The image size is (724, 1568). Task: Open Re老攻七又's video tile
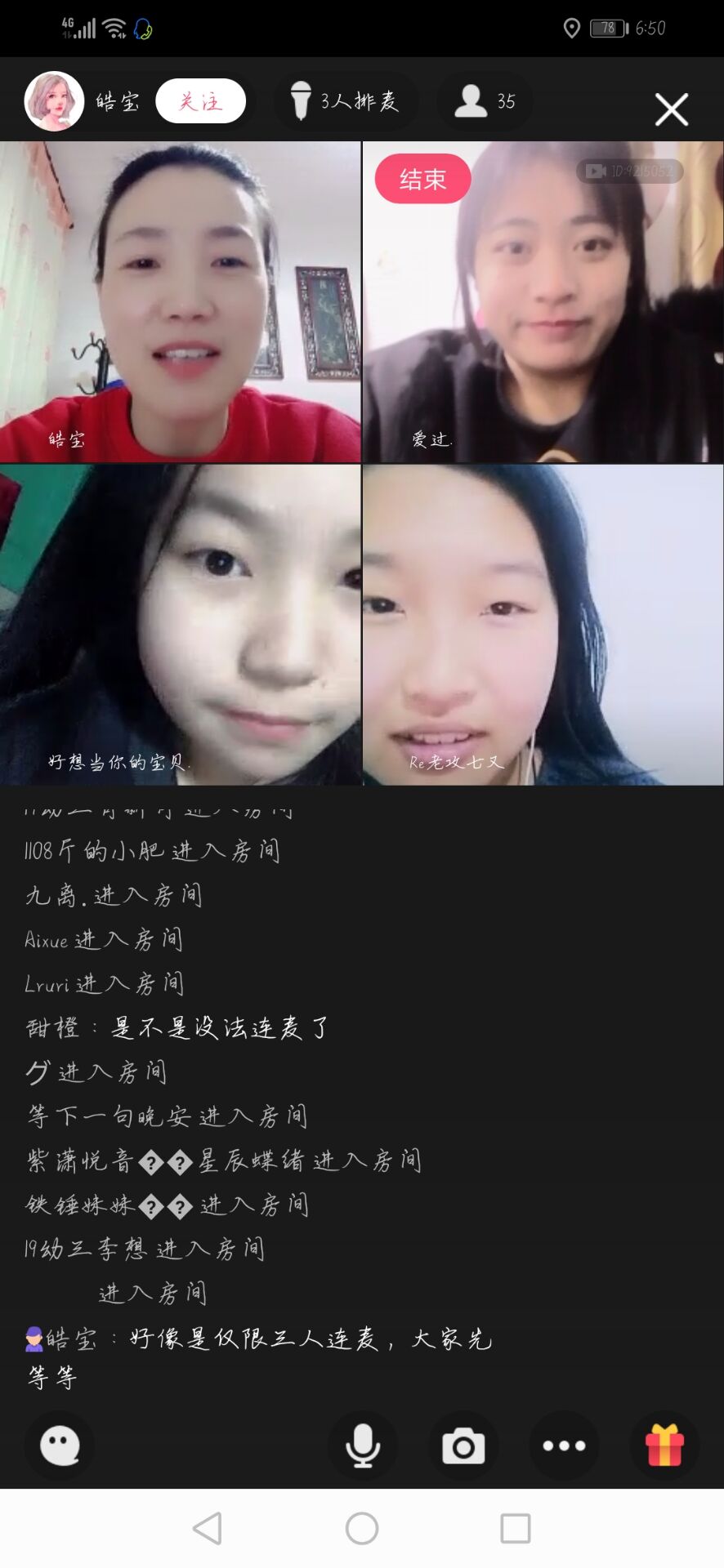coord(543,625)
